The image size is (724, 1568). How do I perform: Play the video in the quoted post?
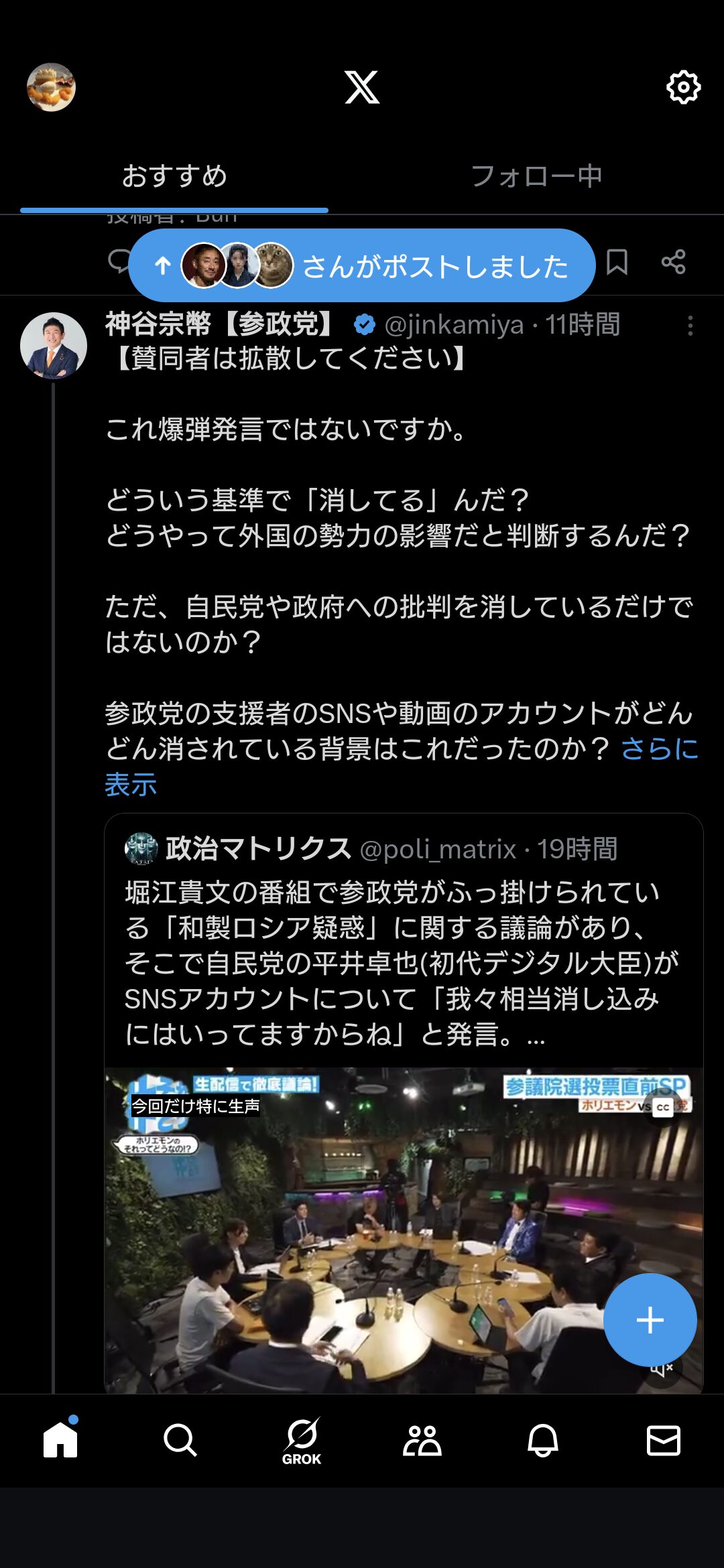pyautogui.click(x=404, y=1230)
